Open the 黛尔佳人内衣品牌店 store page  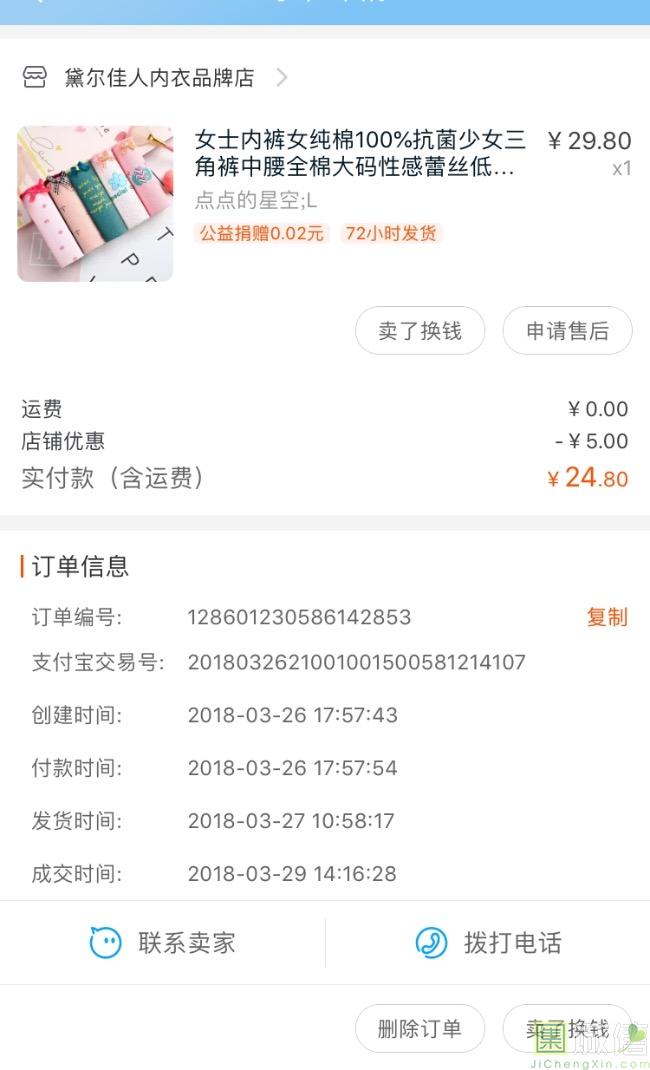click(160, 77)
